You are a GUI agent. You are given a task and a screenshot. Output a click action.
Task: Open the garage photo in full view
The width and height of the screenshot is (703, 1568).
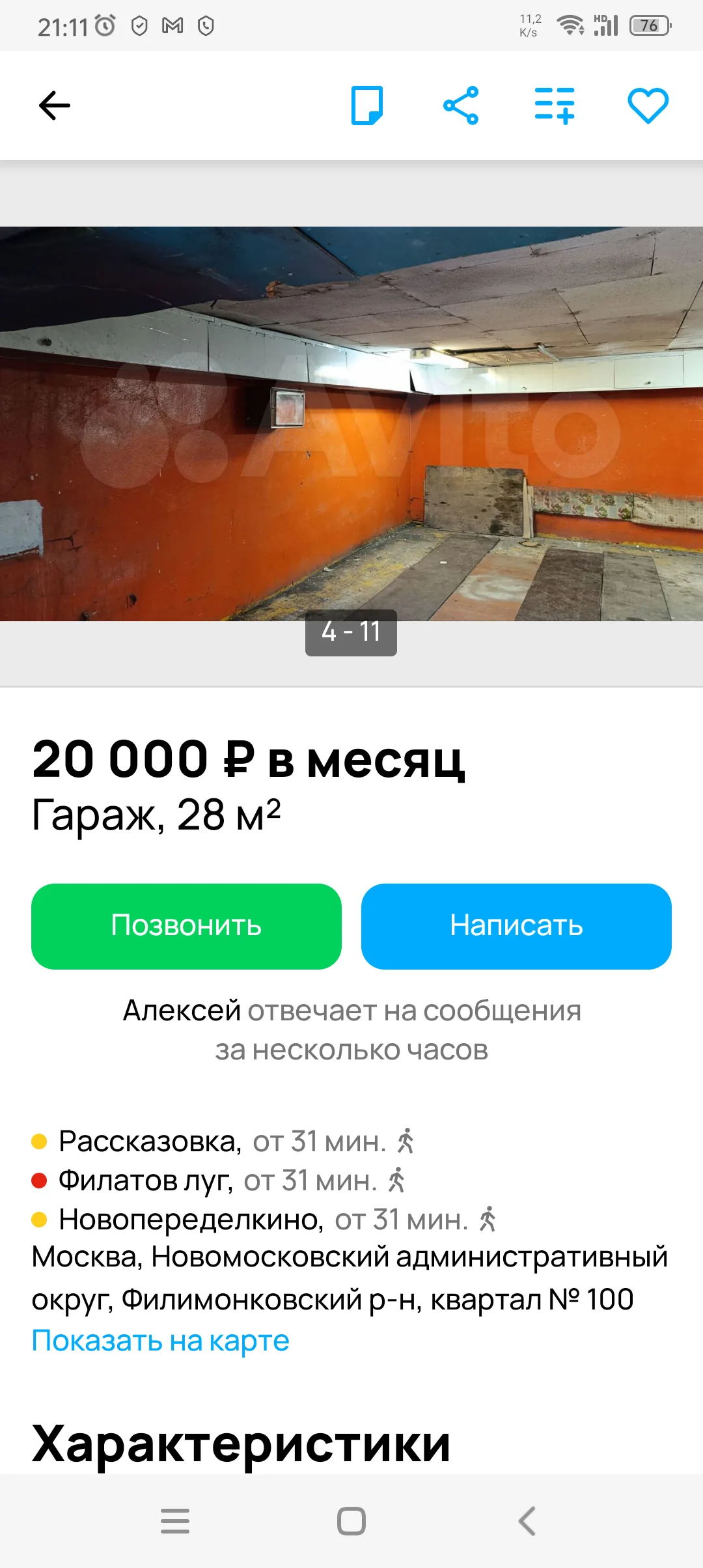coord(351,423)
